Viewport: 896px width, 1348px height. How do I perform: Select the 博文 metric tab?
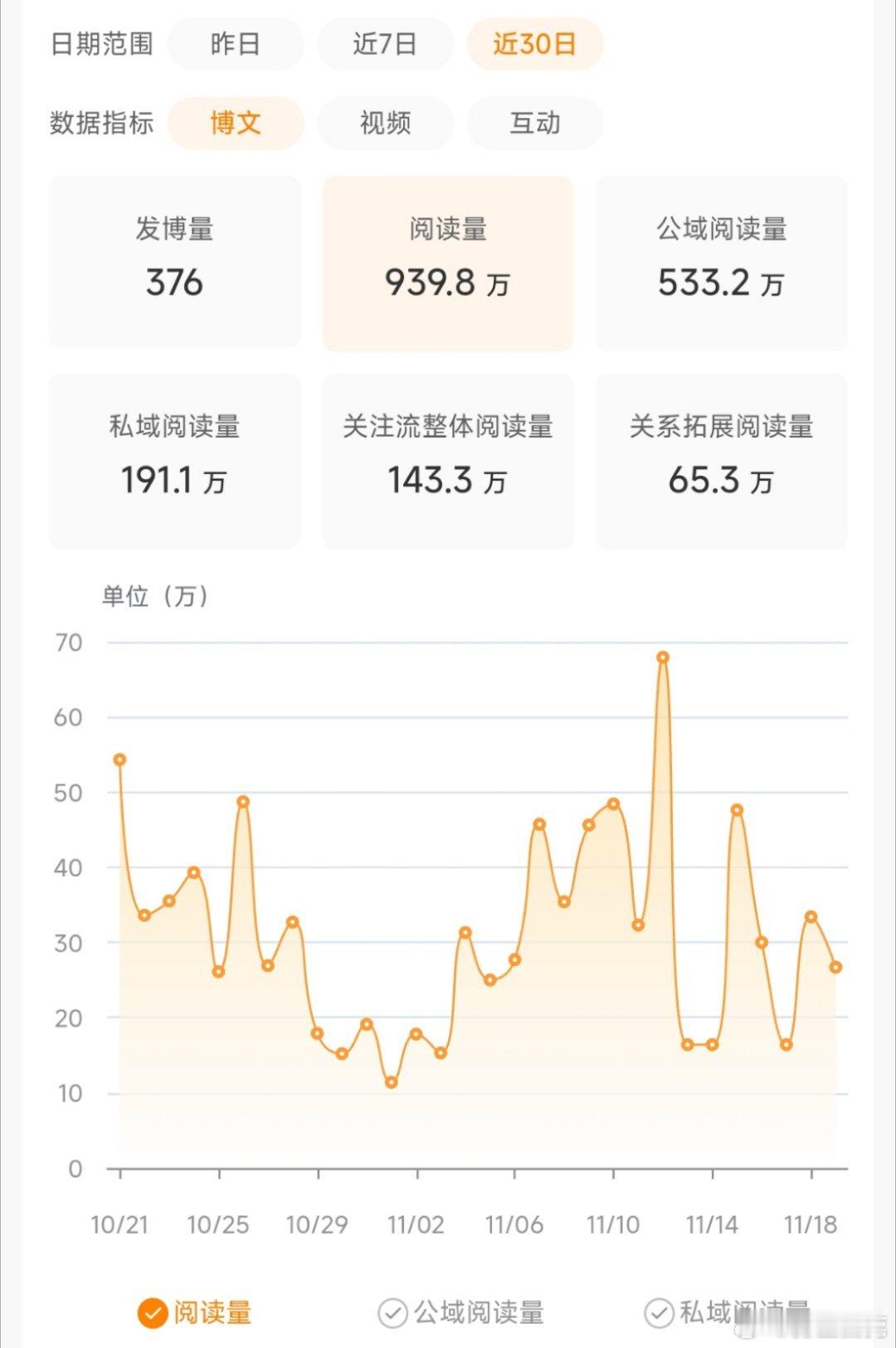pyautogui.click(x=236, y=122)
